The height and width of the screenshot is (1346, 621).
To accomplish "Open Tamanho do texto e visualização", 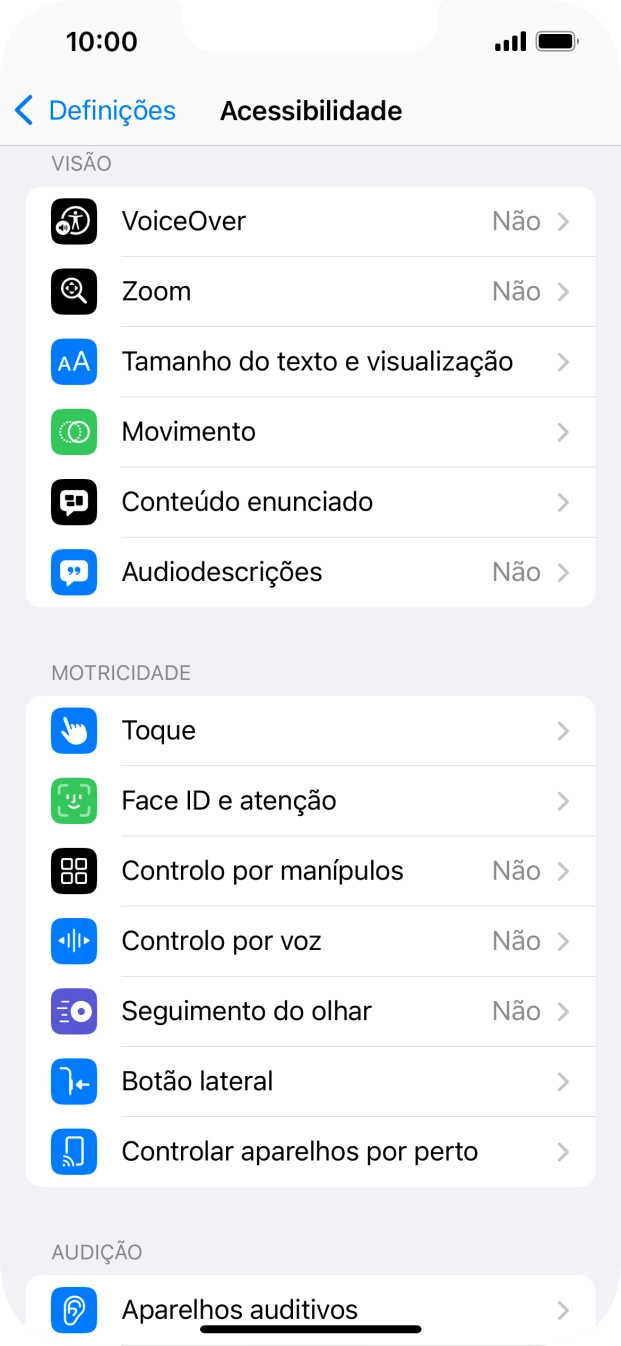I will pyautogui.click(x=310, y=361).
